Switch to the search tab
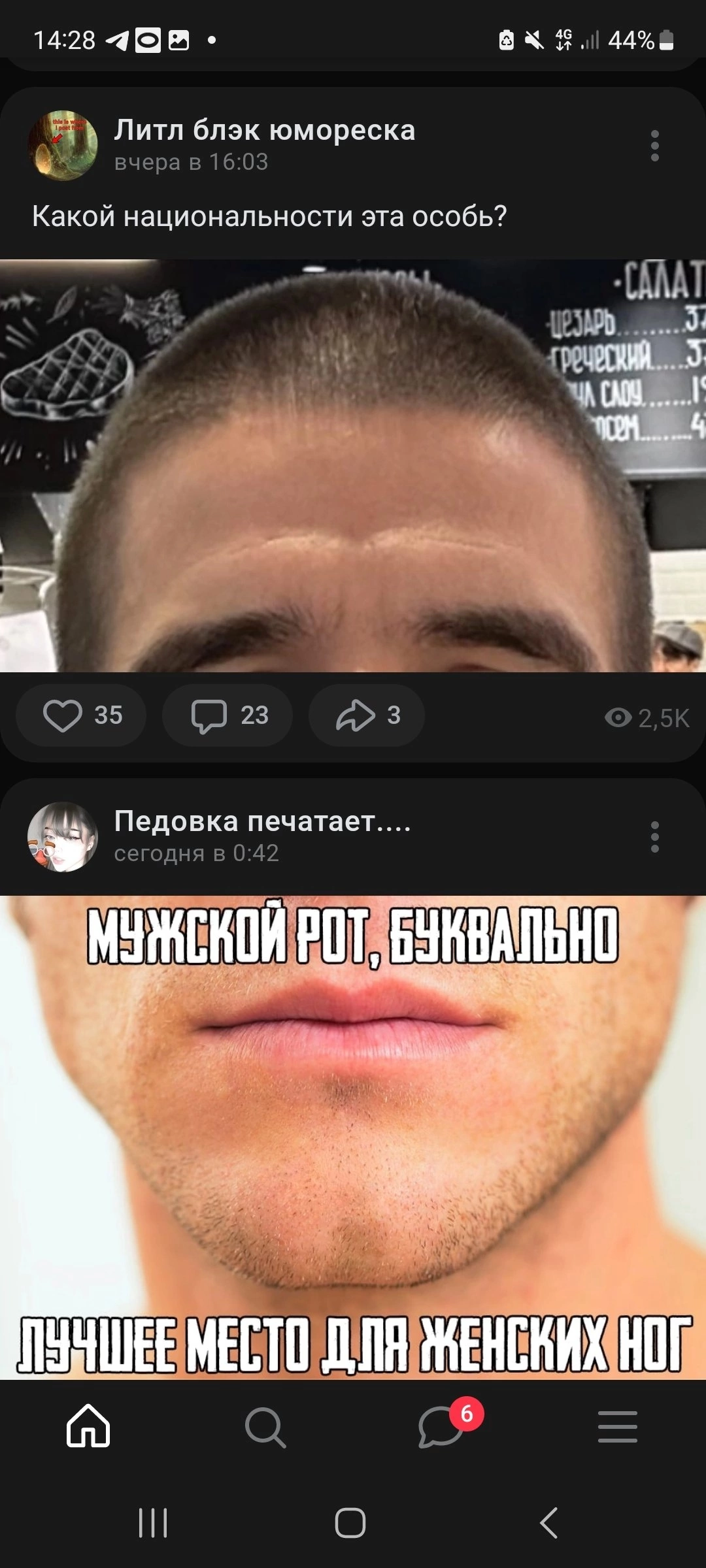The height and width of the screenshot is (1568, 706). tap(265, 1426)
